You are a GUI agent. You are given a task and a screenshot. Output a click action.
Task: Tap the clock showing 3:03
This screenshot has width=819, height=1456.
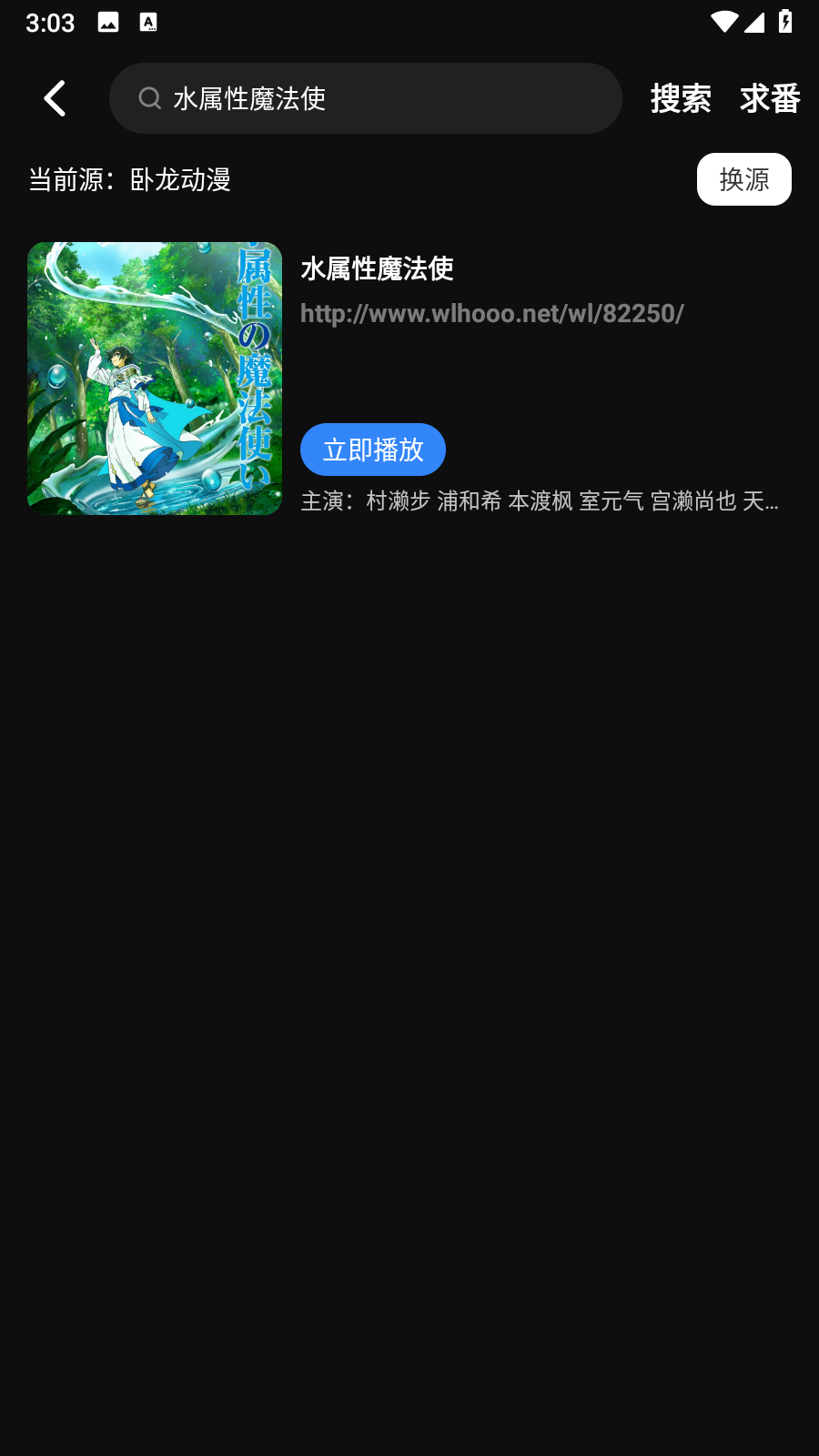tap(48, 23)
